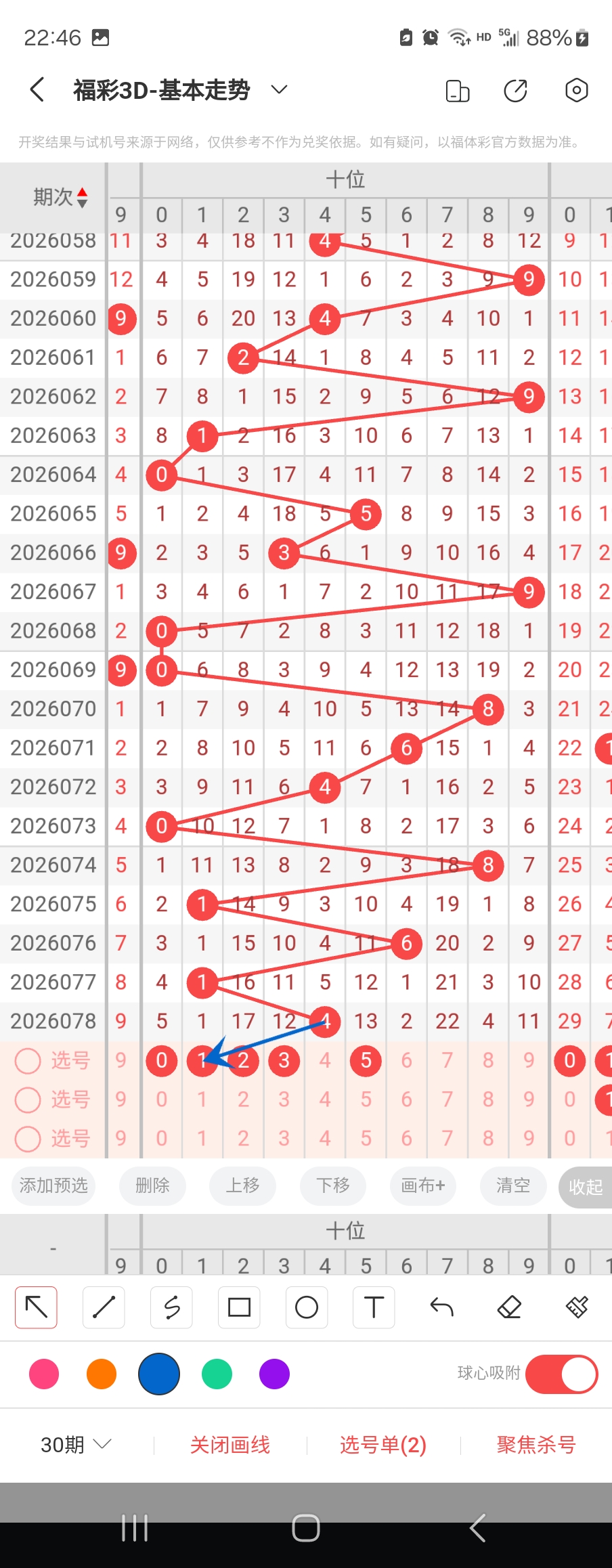Viewport: 612px width, 1568px height.
Task: Collapse the panel with 收起
Action: click(x=585, y=1187)
